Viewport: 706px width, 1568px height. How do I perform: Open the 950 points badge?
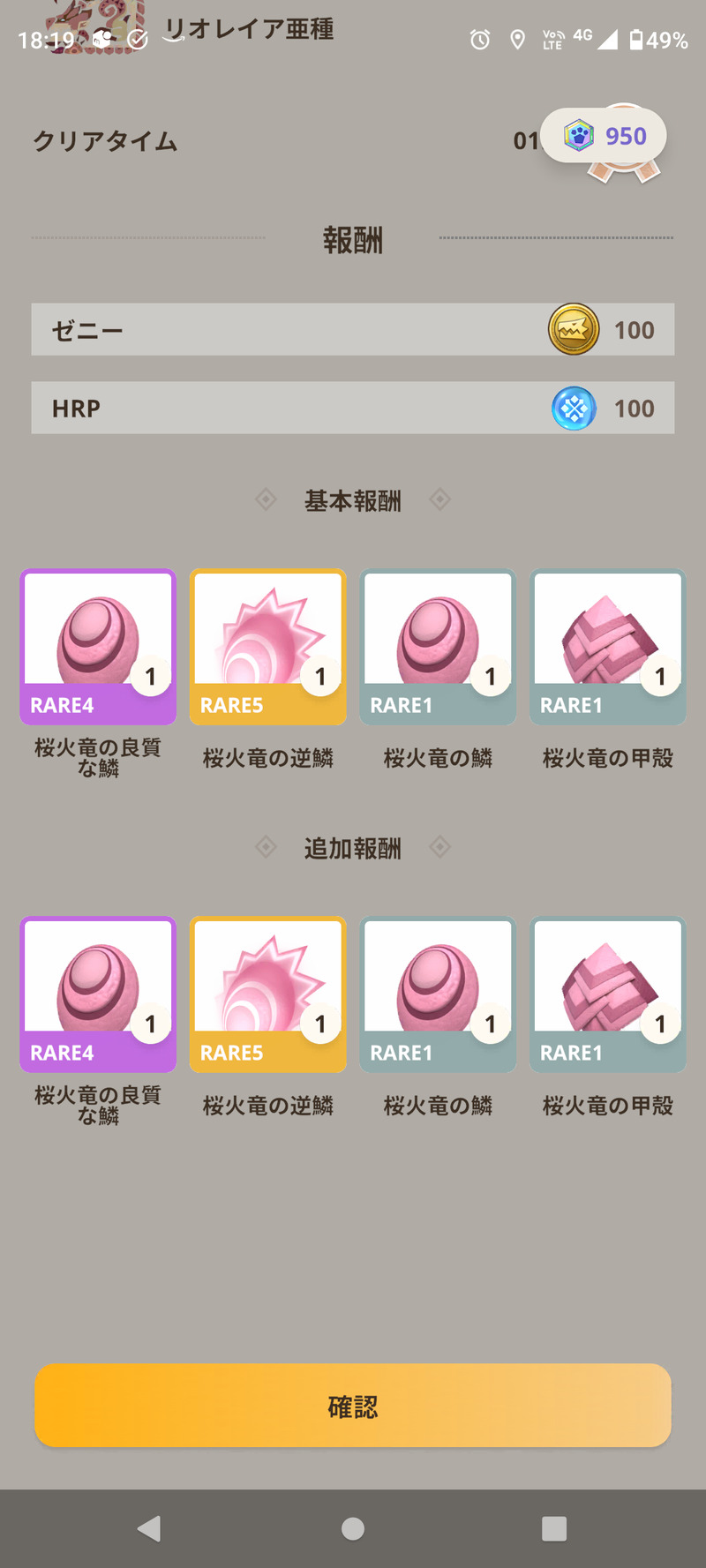pyautogui.click(x=604, y=136)
